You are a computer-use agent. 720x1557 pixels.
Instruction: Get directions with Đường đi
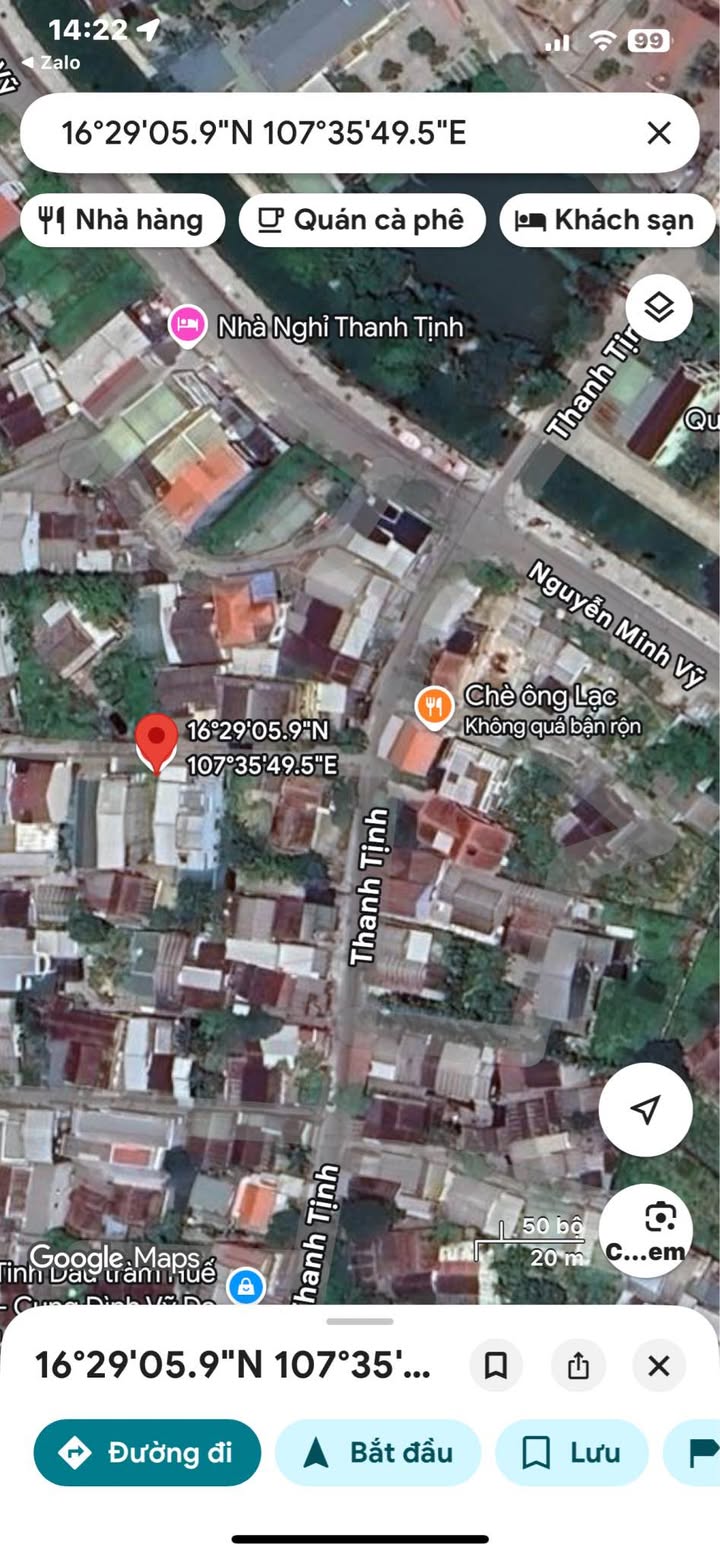[147, 1452]
